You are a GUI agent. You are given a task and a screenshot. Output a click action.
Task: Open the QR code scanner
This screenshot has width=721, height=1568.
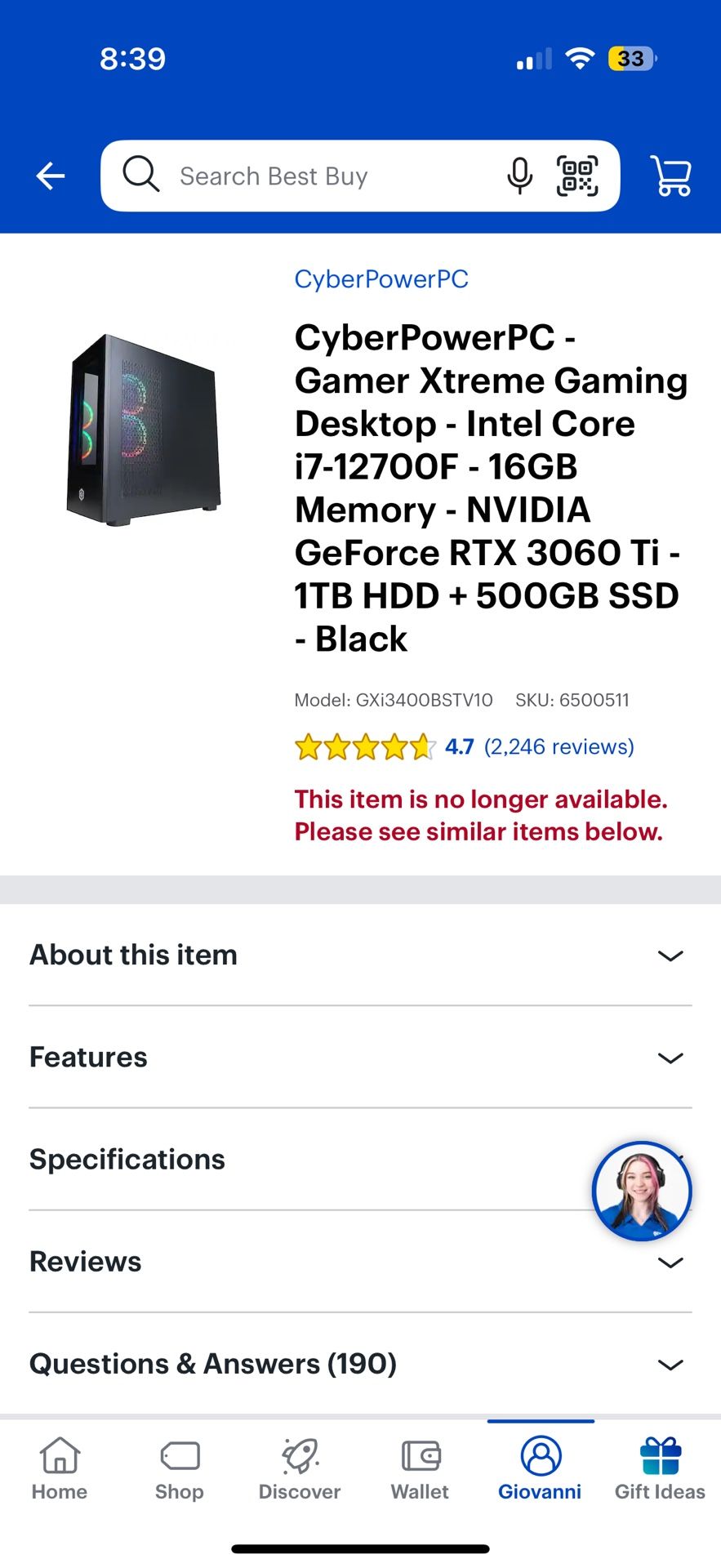click(x=578, y=176)
